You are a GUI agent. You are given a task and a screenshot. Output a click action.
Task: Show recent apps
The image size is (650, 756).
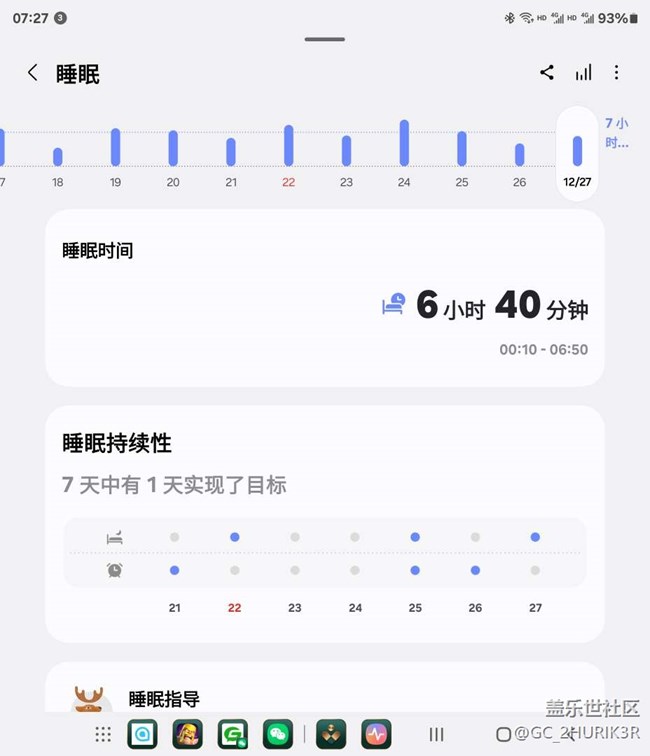[x=436, y=734]
